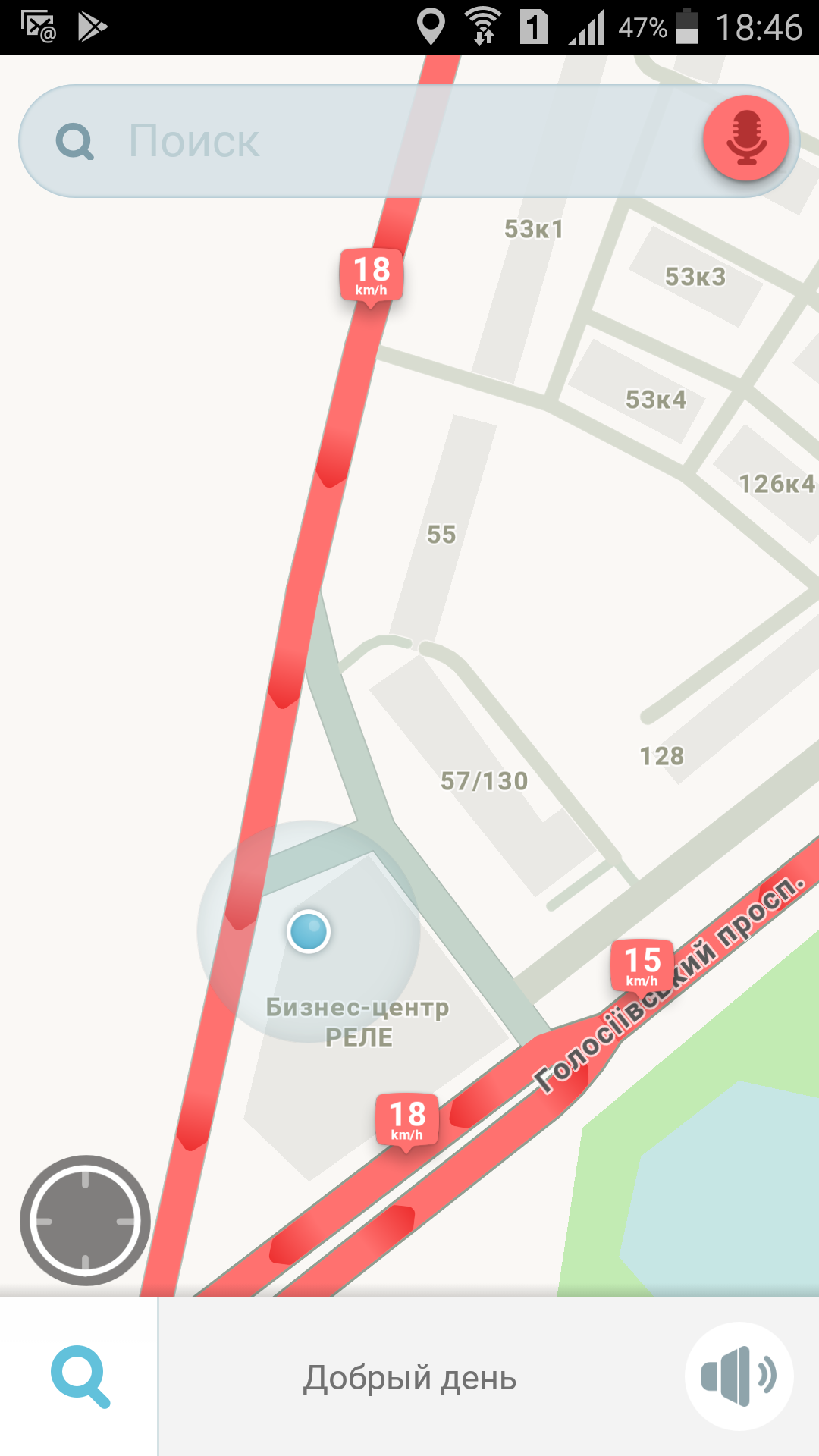The width and height of the screenshot is (819, 1456).
Task: Re-center the map on current location
Action: pyautogui.click(x=85, y=1220)
